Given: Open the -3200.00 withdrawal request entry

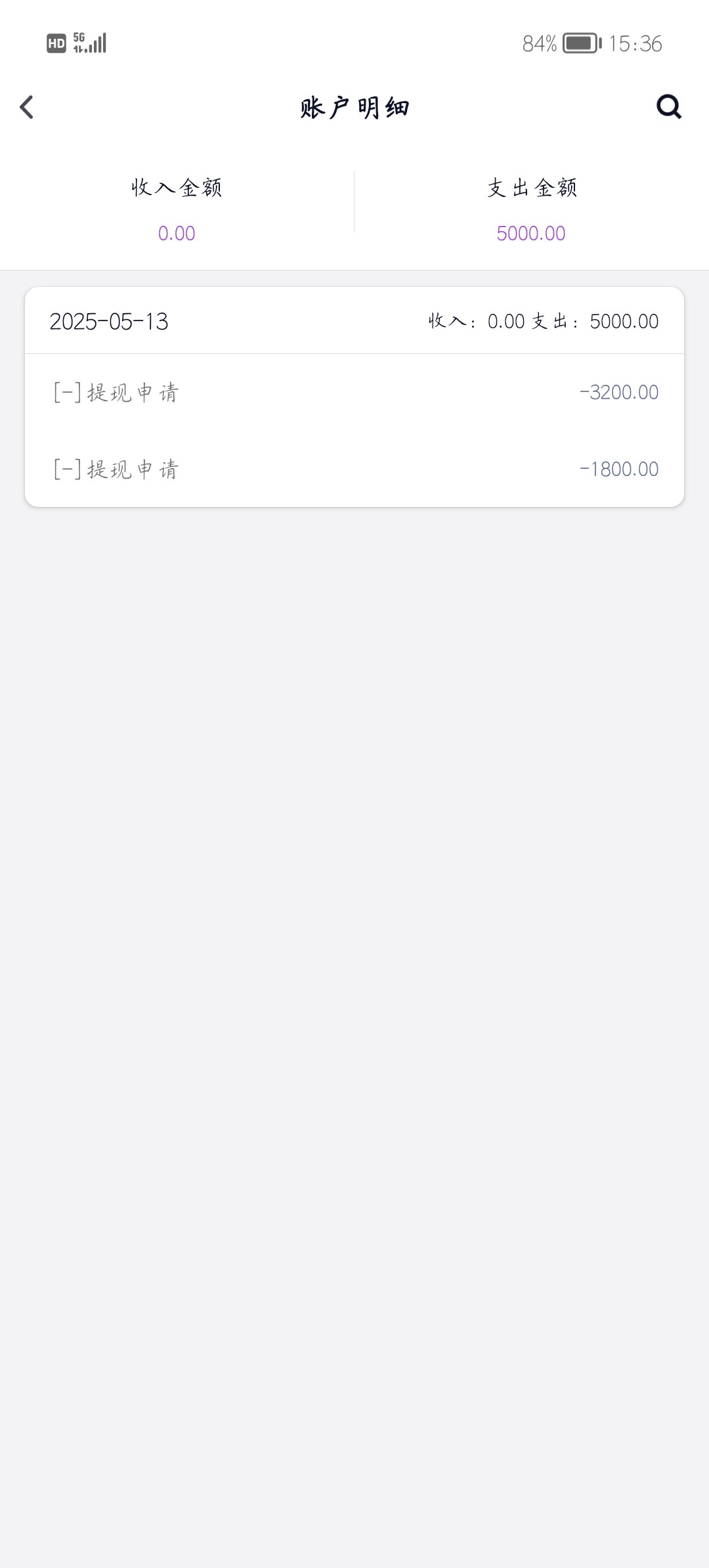Looking at the screenshot, I should coord(354,393).
